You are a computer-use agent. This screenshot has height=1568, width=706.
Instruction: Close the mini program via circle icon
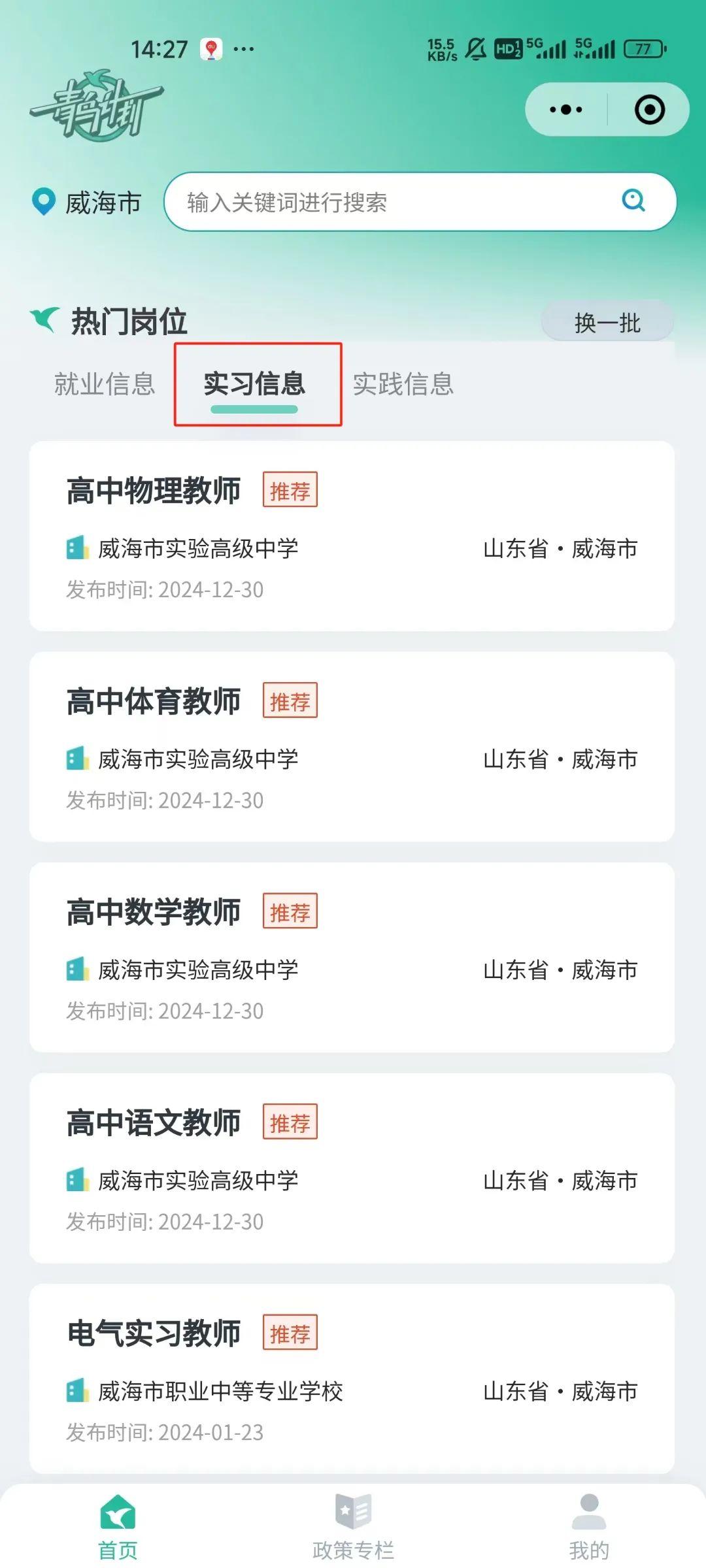pyautogui.click(x=649, y=110)
